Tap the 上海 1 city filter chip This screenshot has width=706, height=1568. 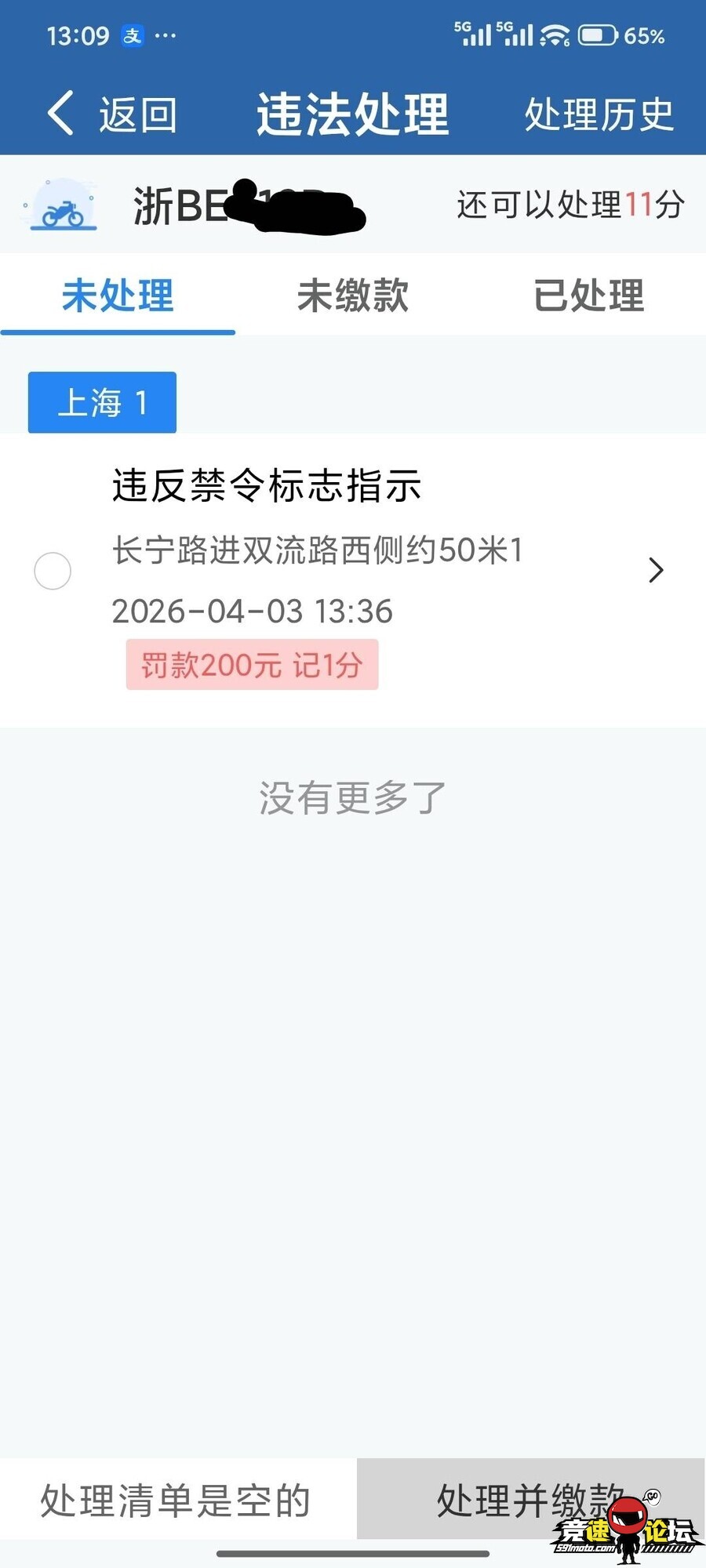coord(102,402)
